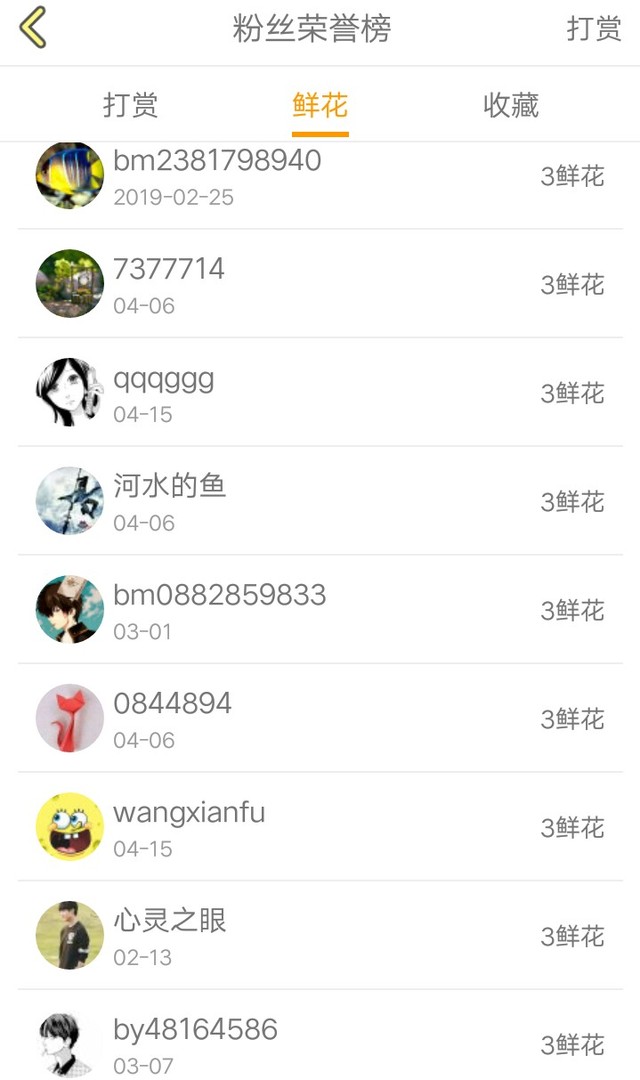Switch to the 收藏 tab

click(510, 105)
